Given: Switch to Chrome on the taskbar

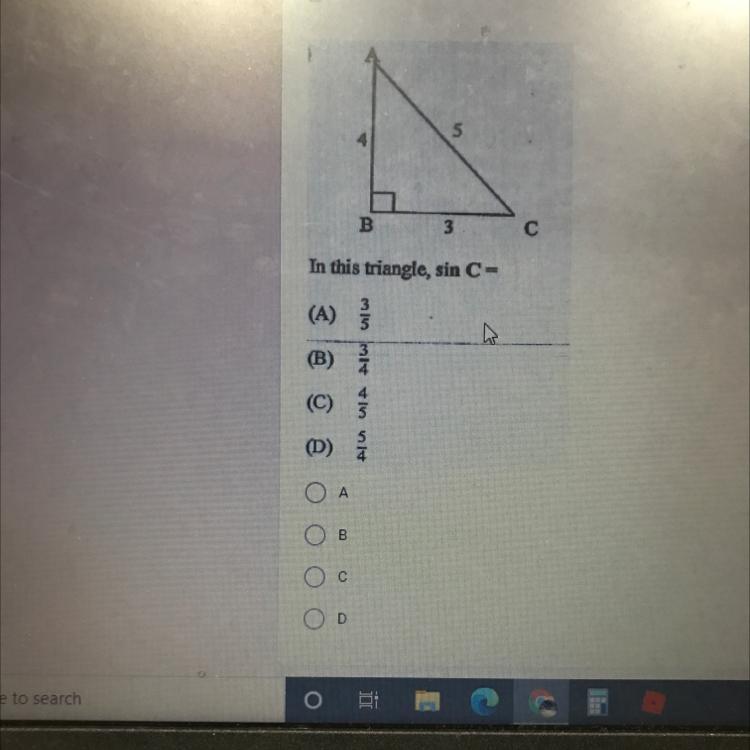Looking at the screenshot, I should pos(541,702).
